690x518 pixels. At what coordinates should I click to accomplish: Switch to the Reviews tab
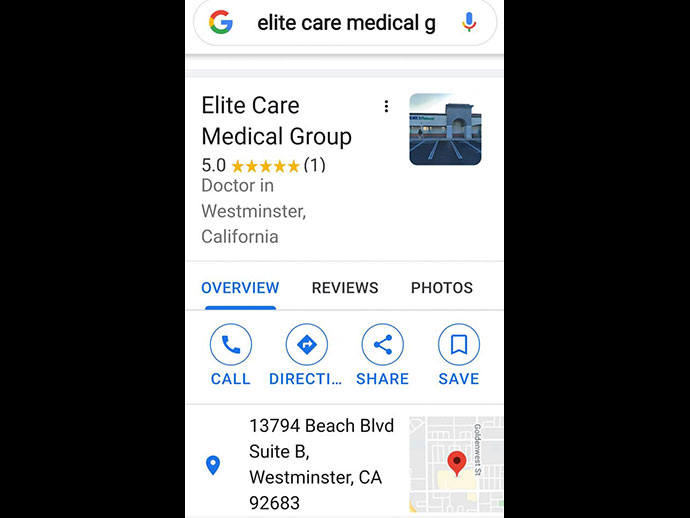click(345, 288)
